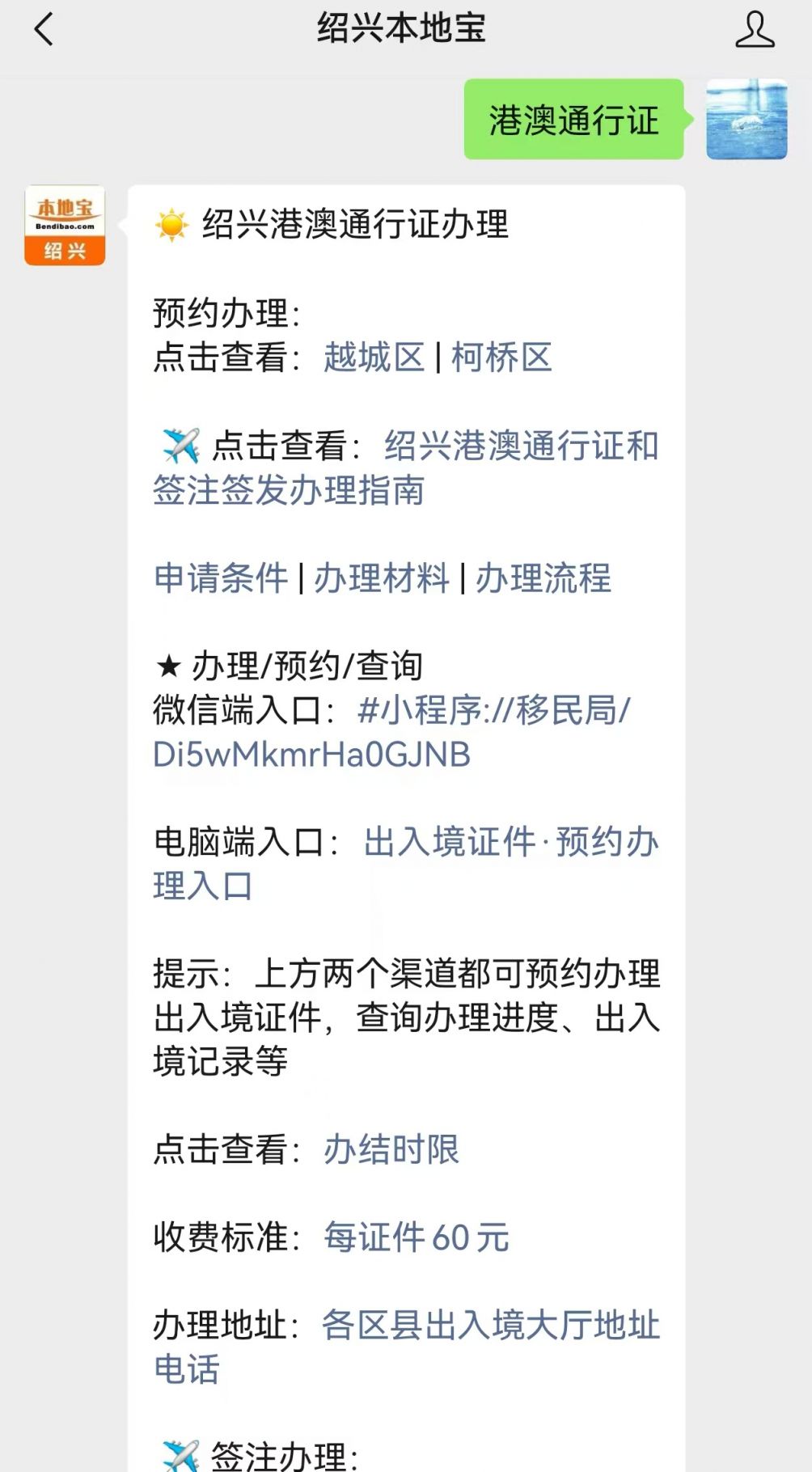
Task: Open 每证件60元 fee link
Action: coord(416,1237)
